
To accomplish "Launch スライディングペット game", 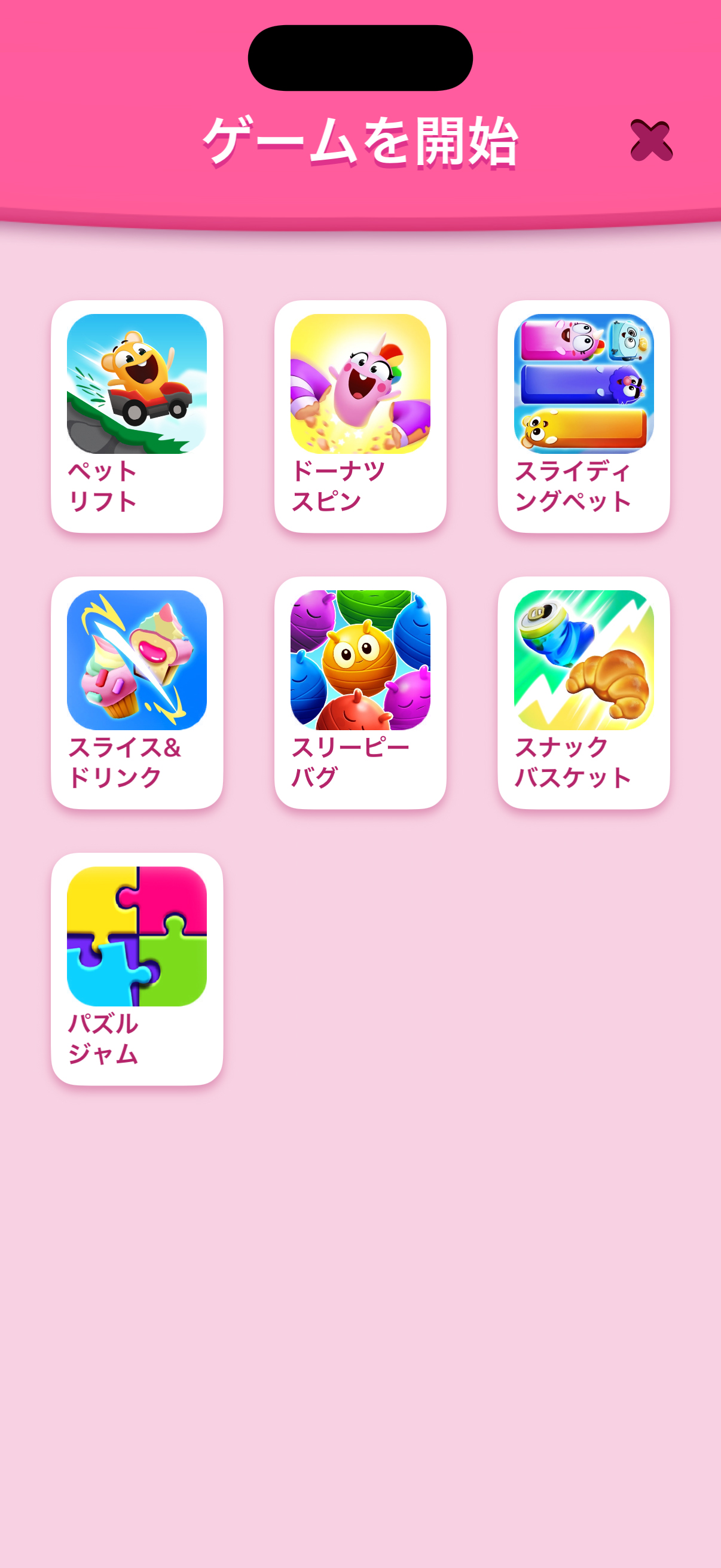I will click(583, 416).
